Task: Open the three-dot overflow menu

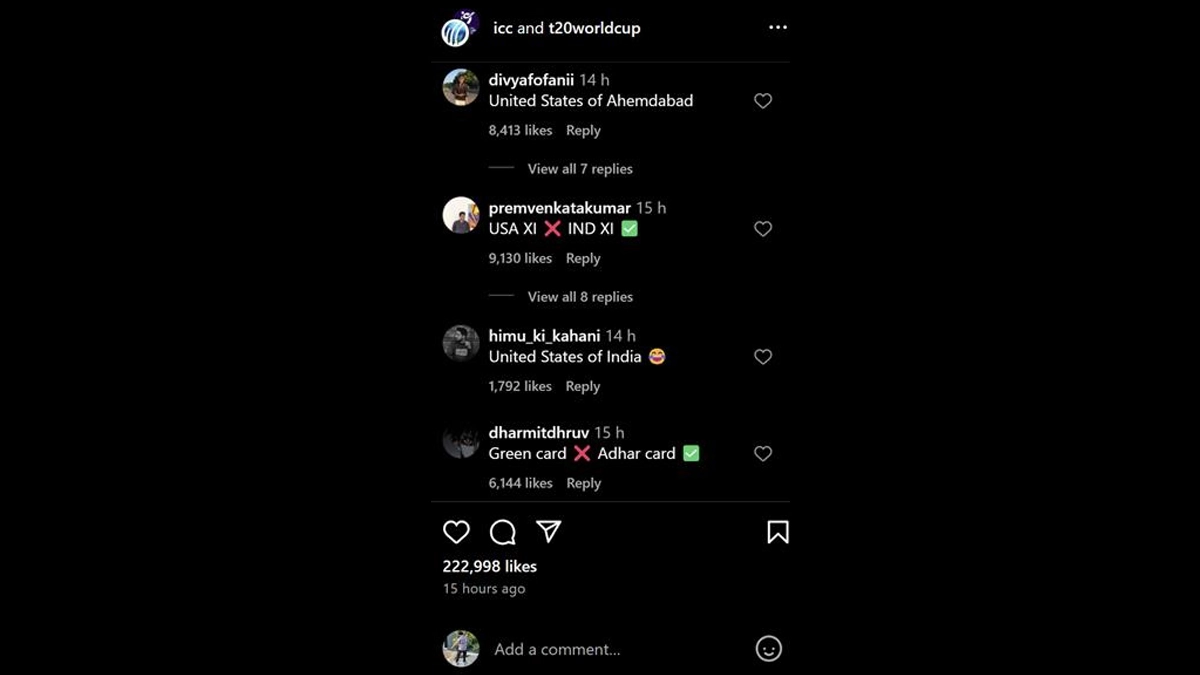Action: [x=778, y=28]
